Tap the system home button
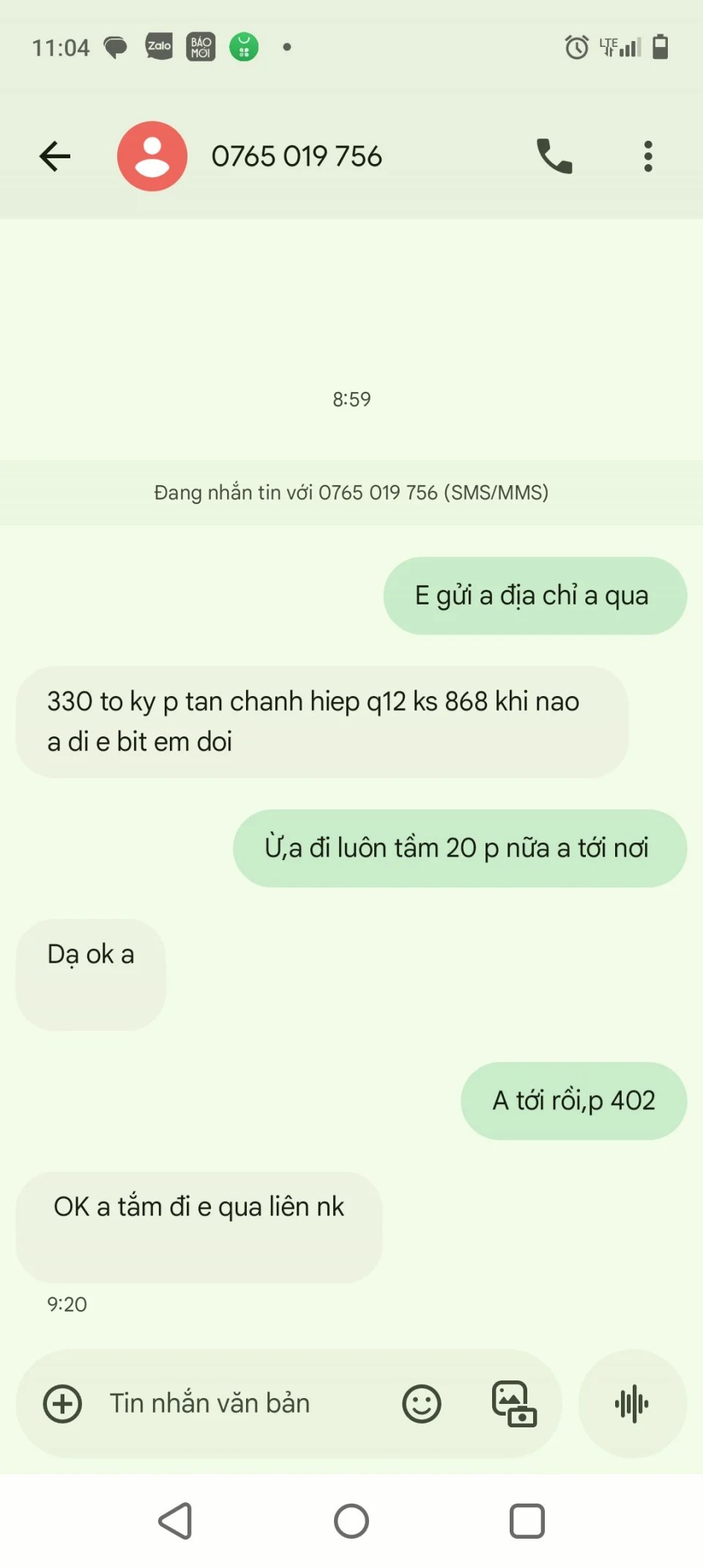The image size is (703, 1568). tap(351, 1521)
